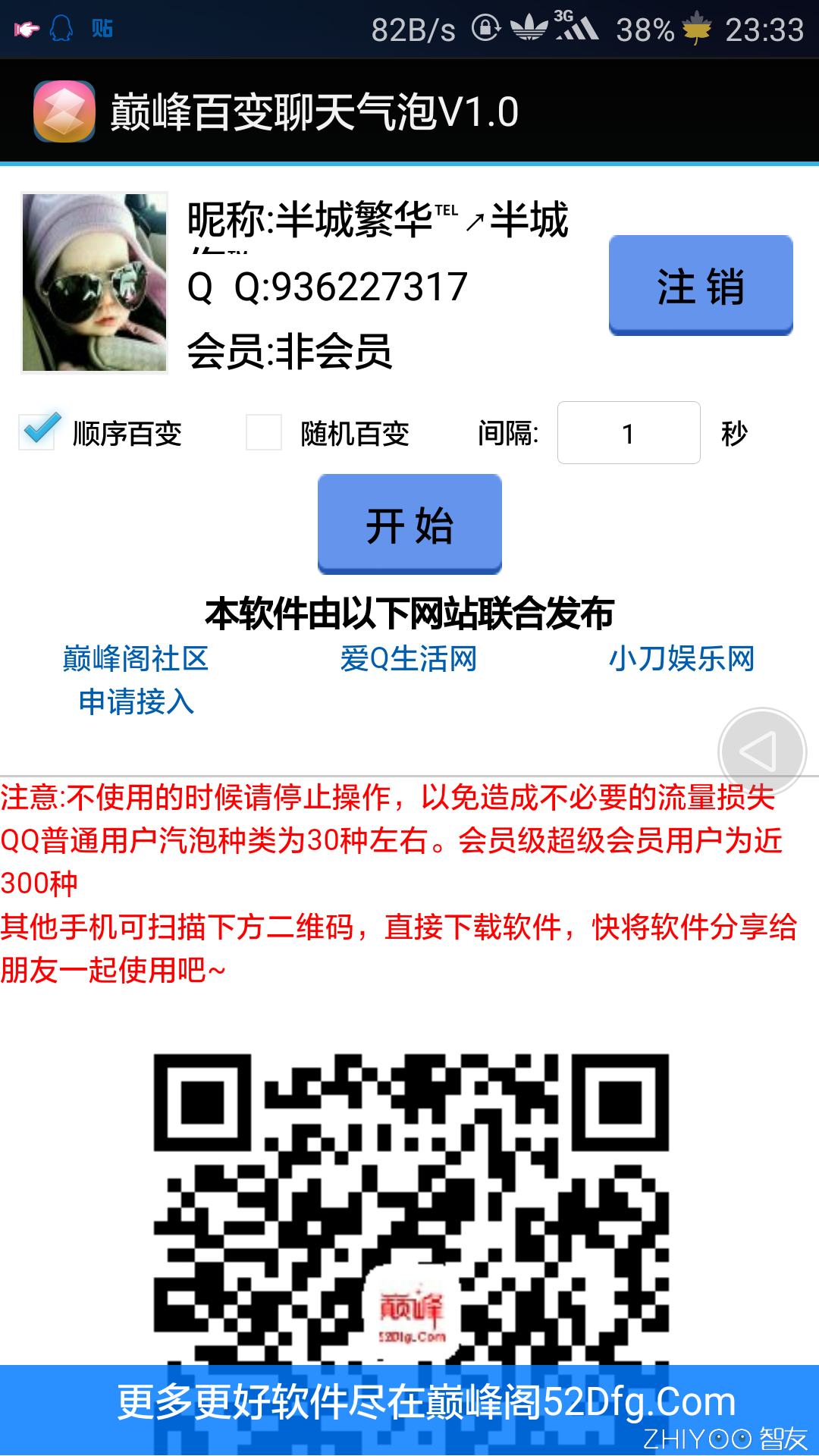Visit the 小刀娱乐网 link

(681, 658)
